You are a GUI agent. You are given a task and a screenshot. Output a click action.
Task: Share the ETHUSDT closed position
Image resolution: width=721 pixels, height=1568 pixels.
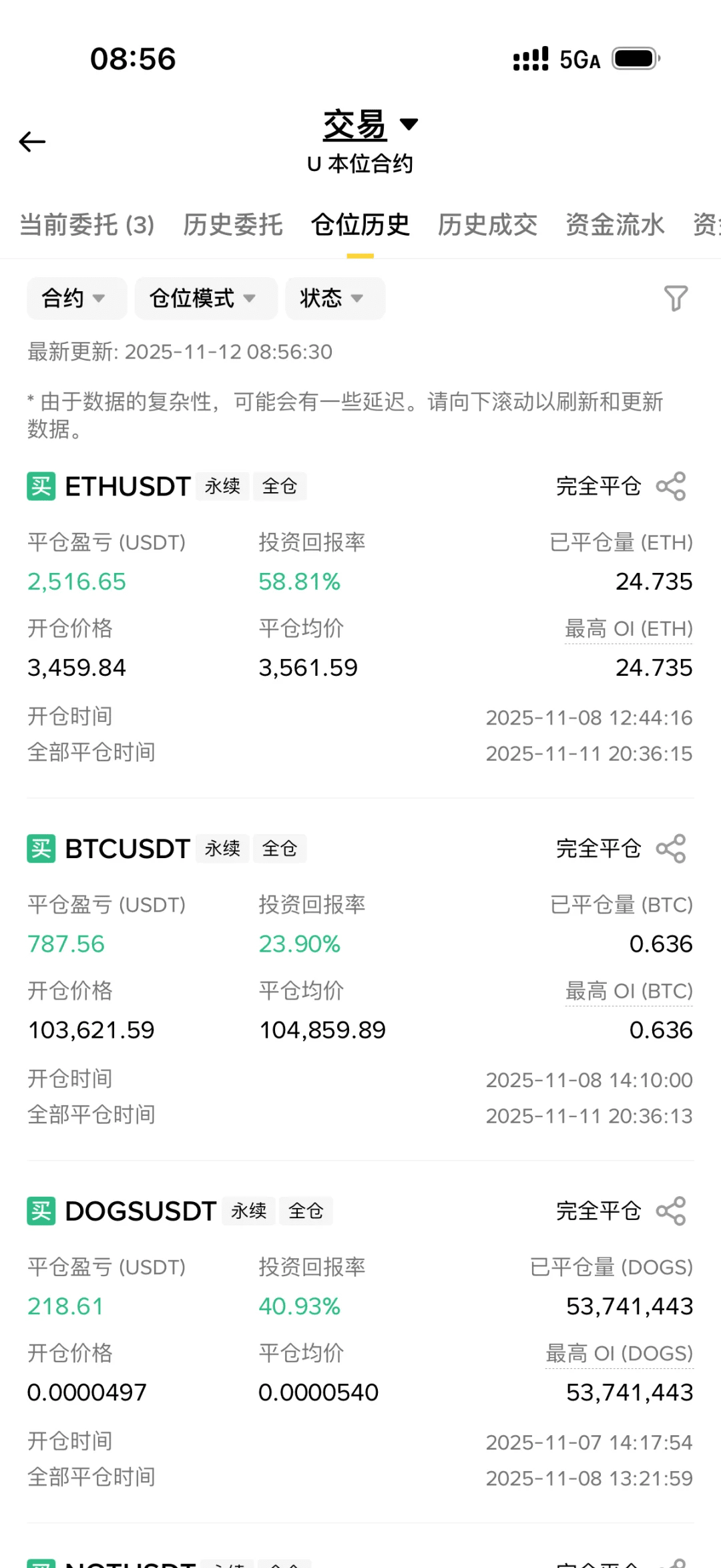point(671,486)
